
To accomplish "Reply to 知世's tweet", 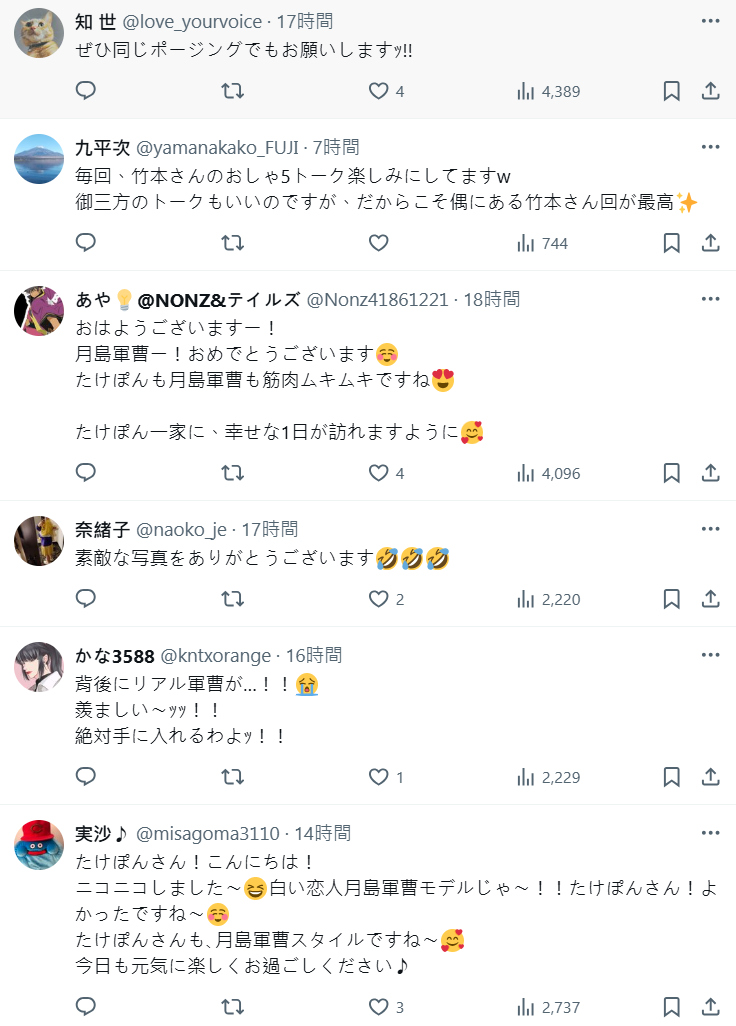I will coord(86,91).
